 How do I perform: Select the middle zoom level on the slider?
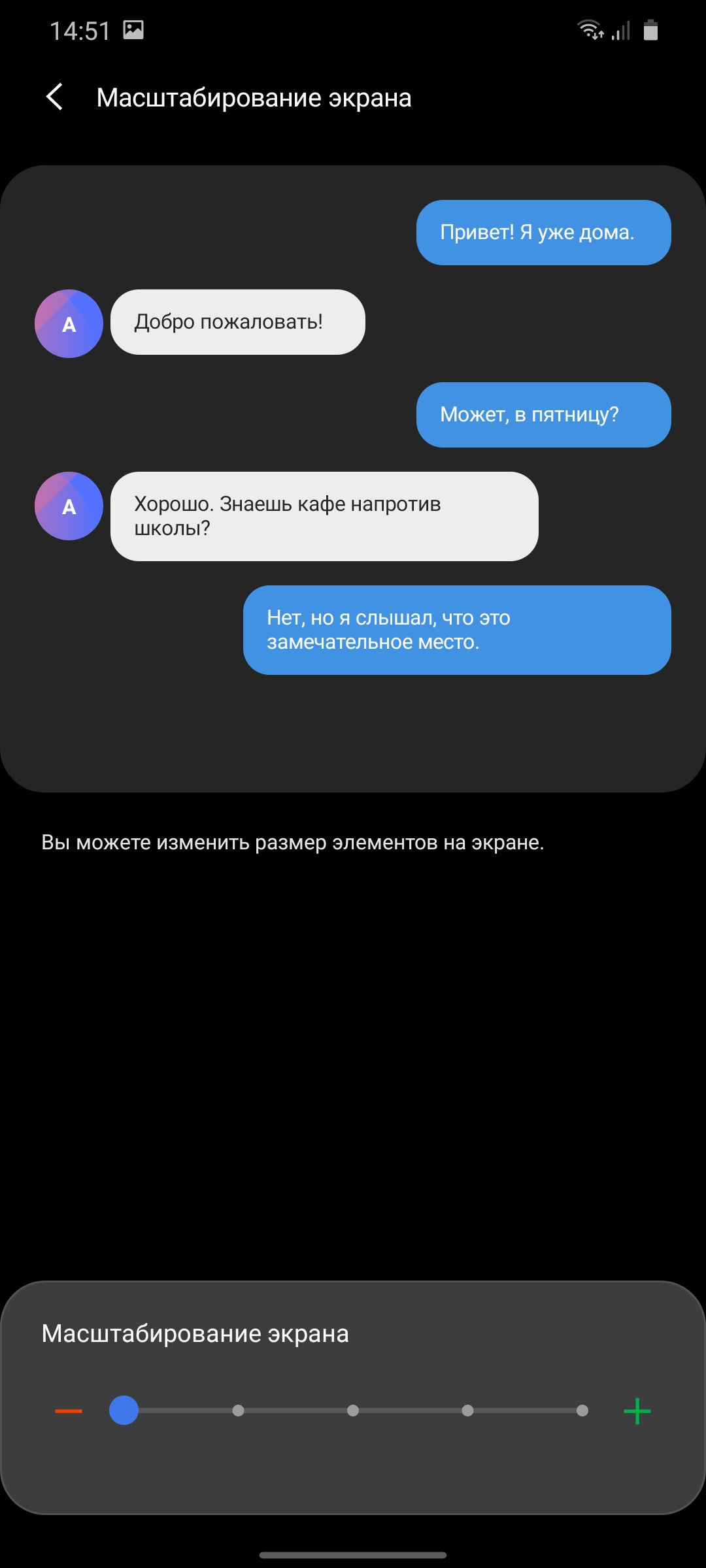click(353, 1411)
